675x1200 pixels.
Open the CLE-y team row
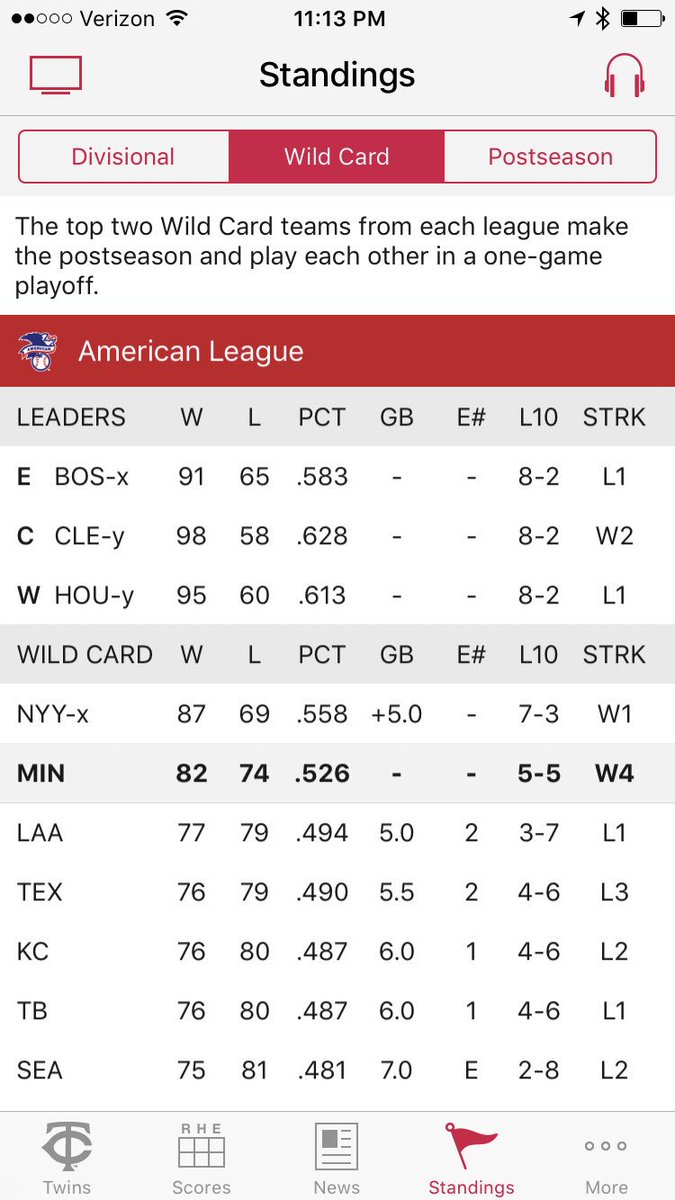337,536
